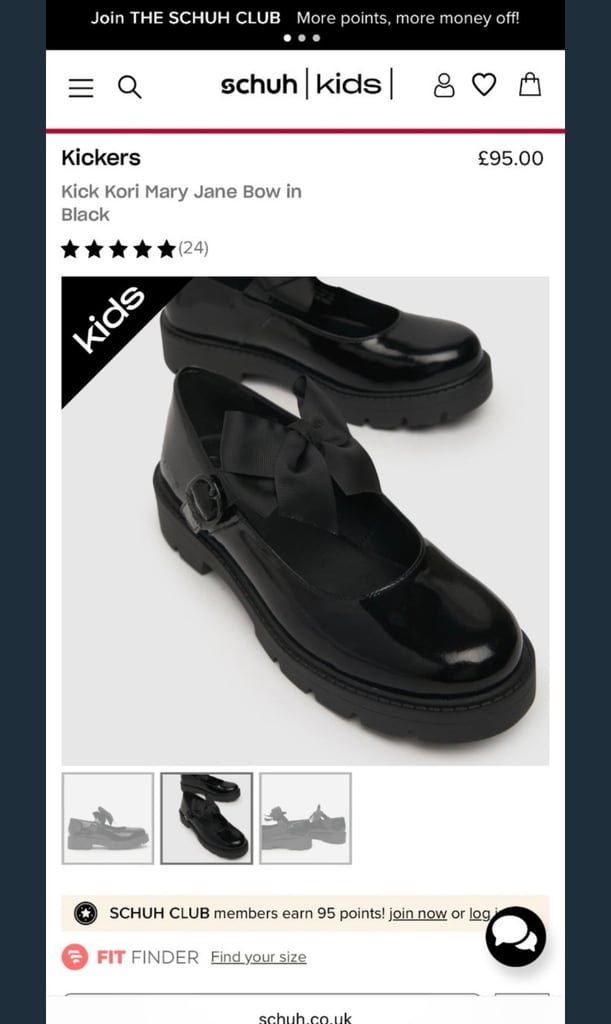611x1024 pixels.
Task: Go to the schuh kids home logo
Action: point(307,84)
